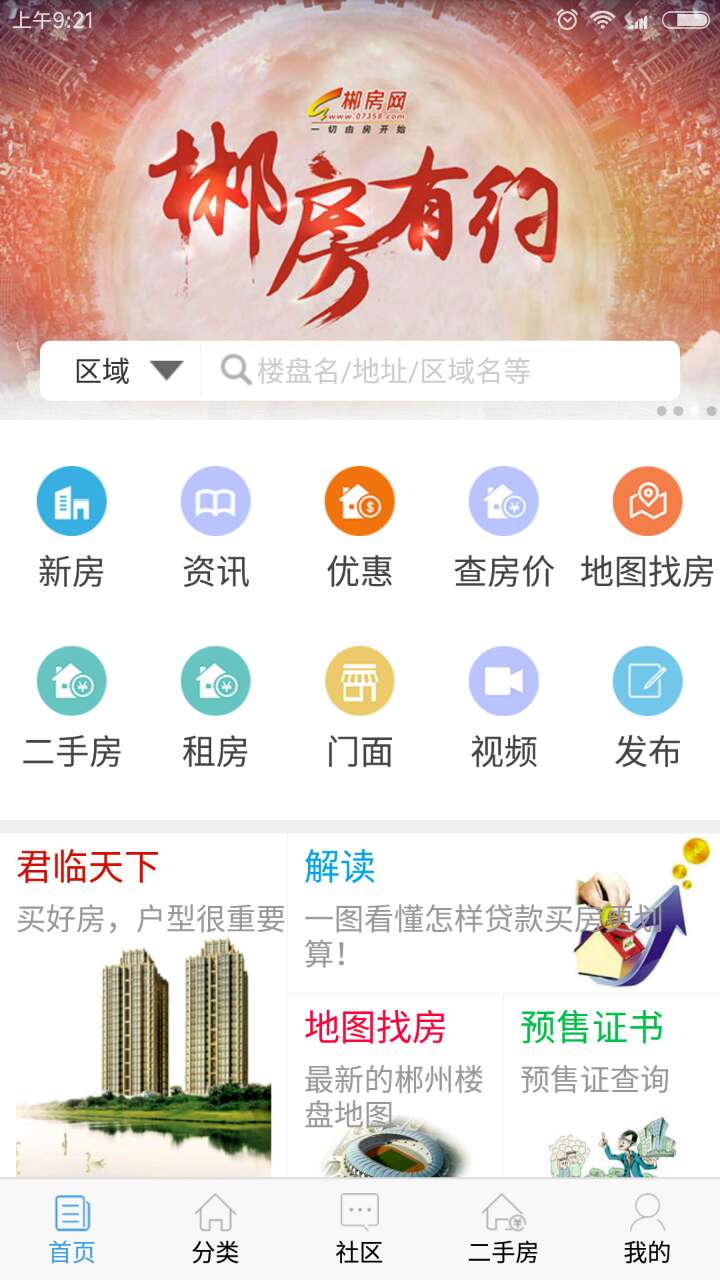Go to the 二手房 bottom tab
This screenshot has height=1280, width=720.
click(x=503, y=1229)
